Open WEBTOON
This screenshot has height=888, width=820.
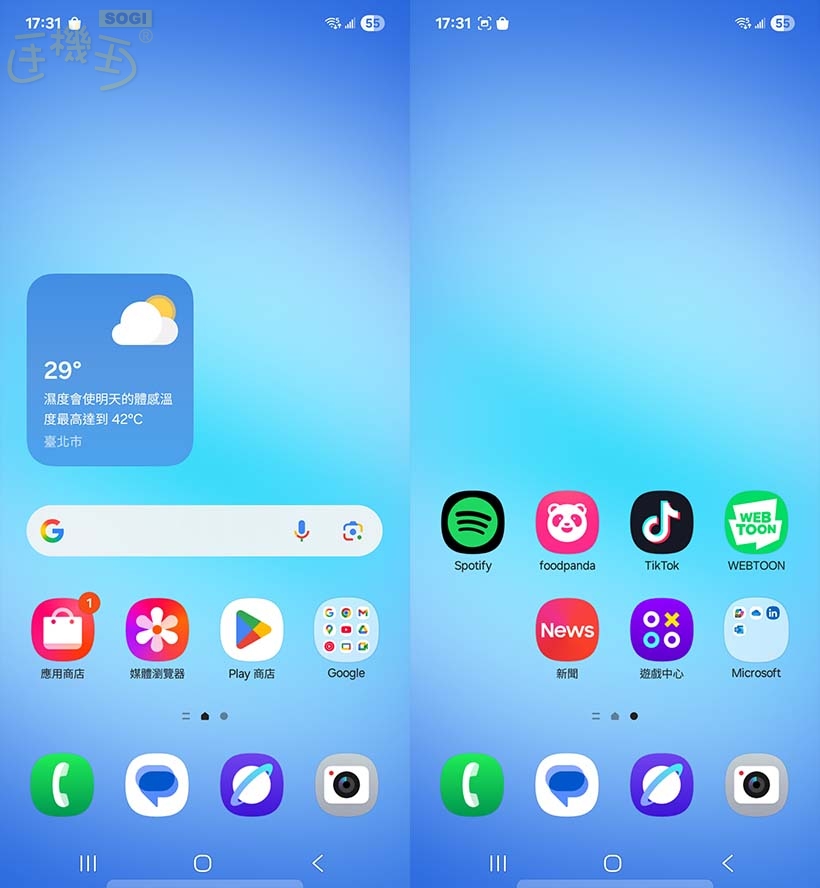coord(756,522)
